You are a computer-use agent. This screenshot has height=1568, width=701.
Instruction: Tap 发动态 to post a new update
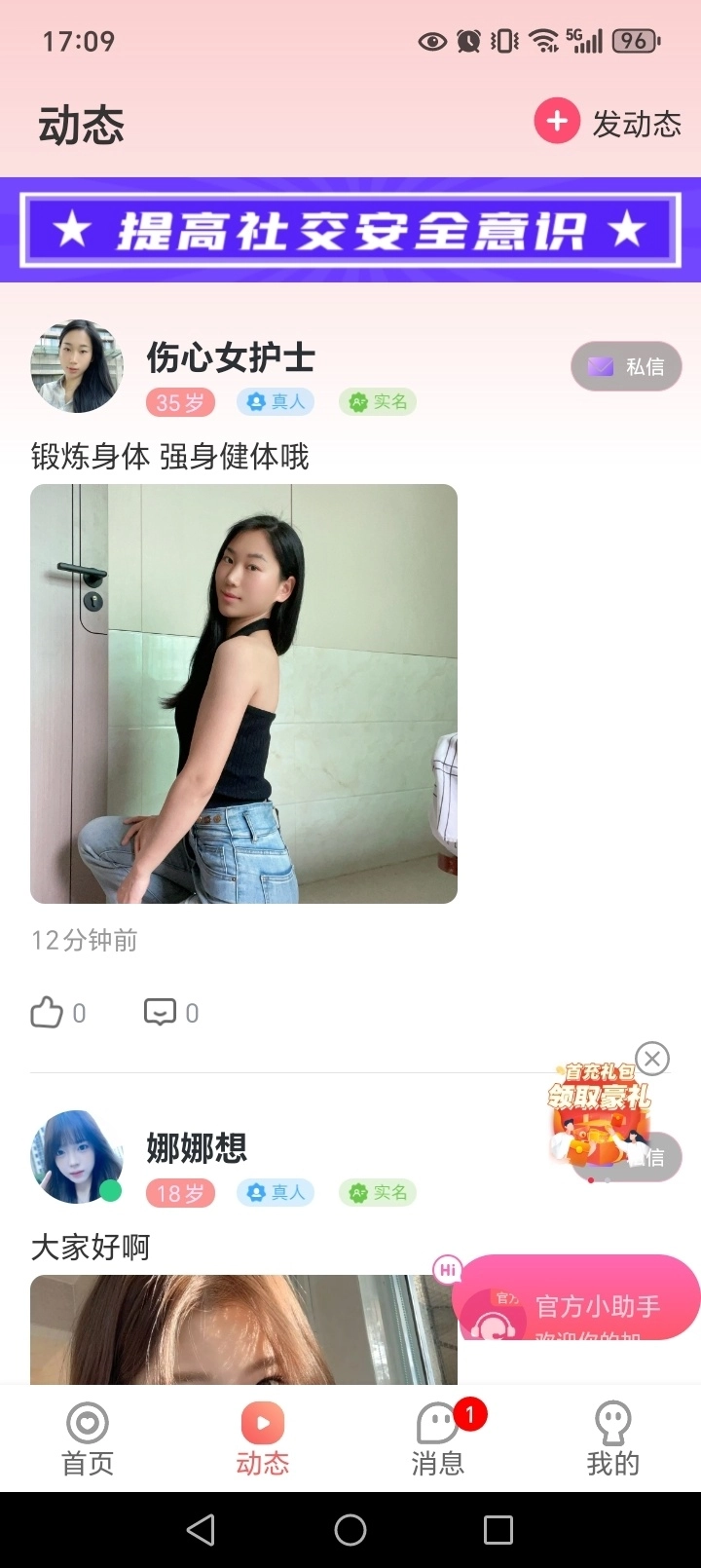point(609,123)
